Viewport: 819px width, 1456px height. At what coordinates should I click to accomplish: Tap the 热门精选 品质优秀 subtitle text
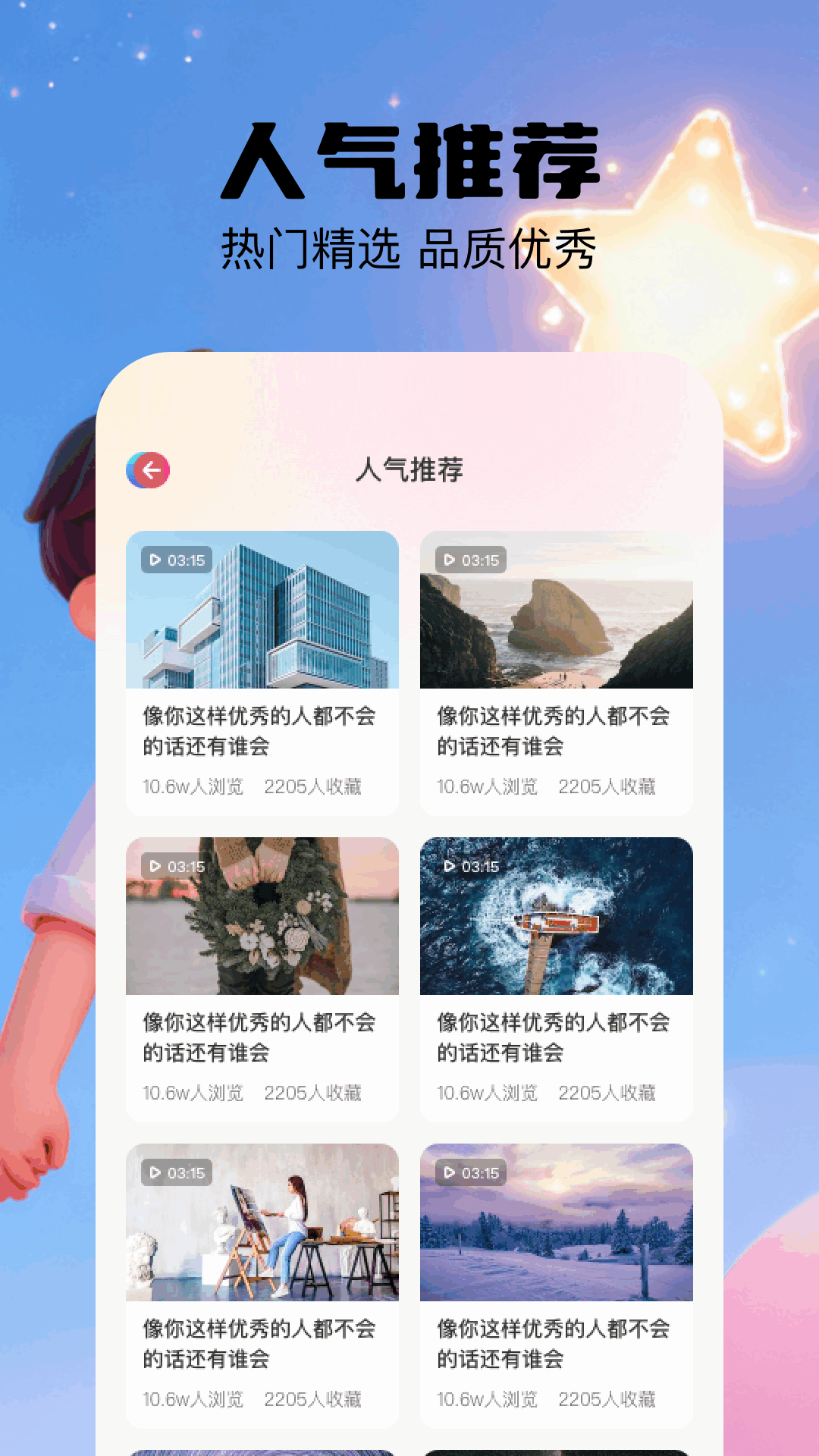[409, 246]
